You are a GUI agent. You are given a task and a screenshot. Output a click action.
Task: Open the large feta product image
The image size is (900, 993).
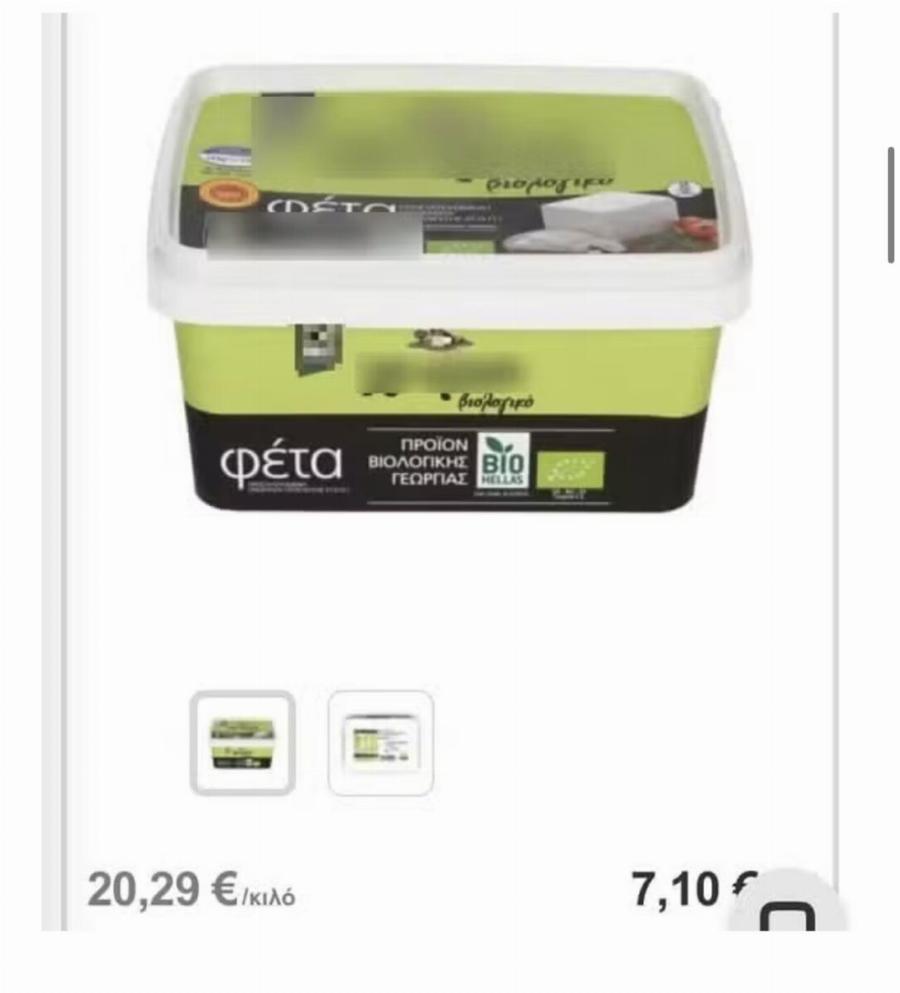tap(449, 290)
